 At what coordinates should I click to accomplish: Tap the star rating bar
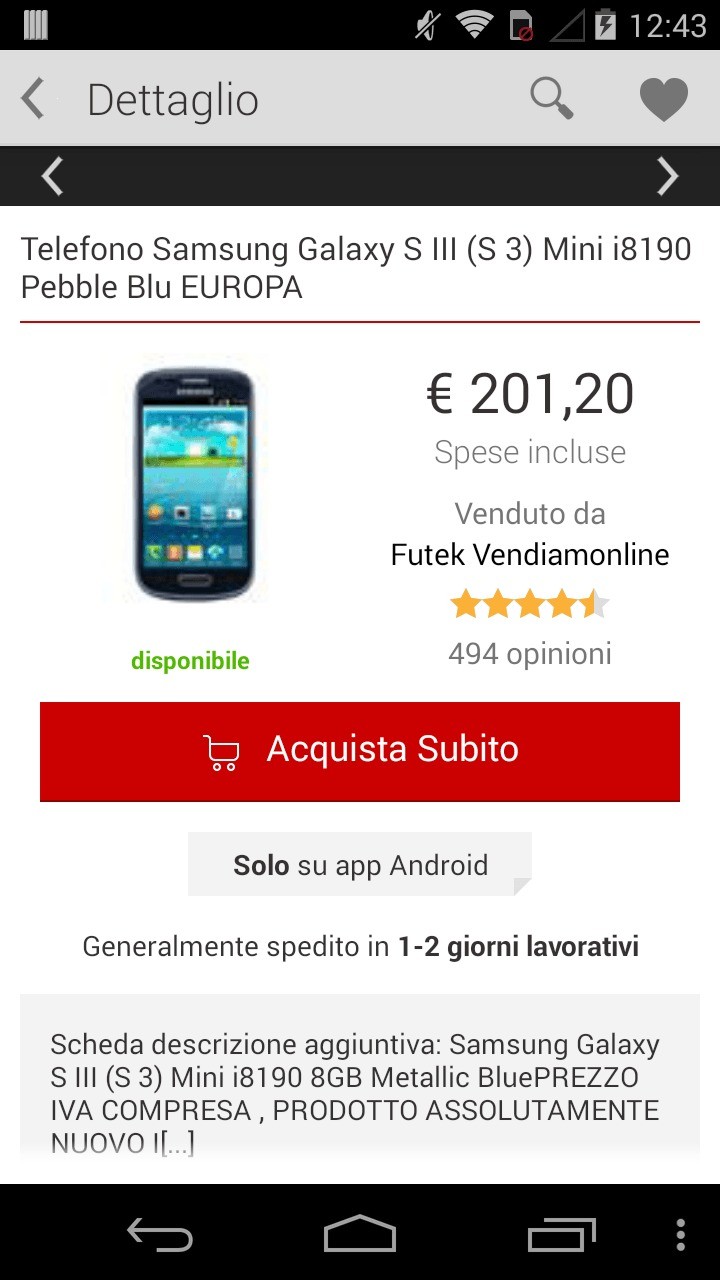click(530, 604)
